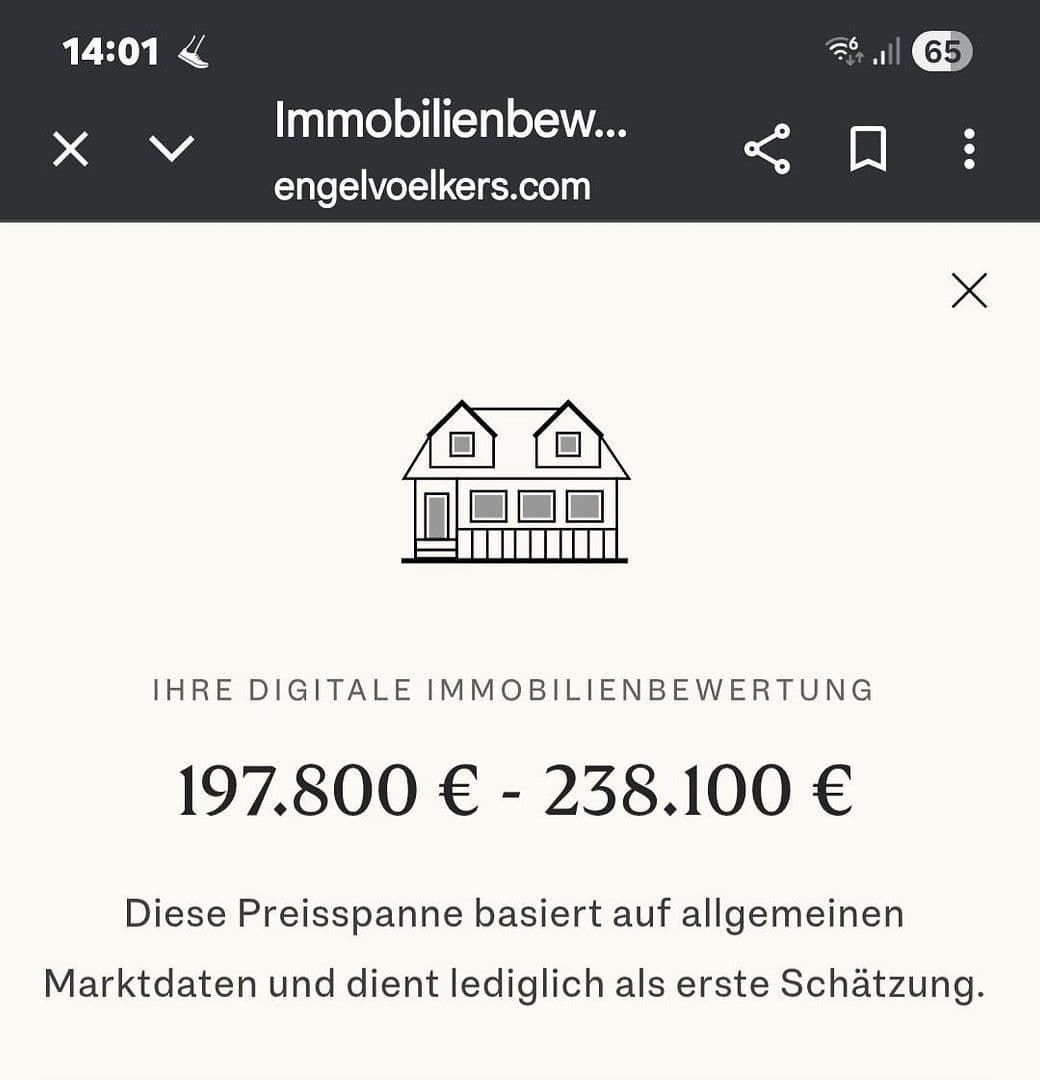Dismiss the valuation dialog with its X
The image size is (1040, 1080).
tap(968, 290)
